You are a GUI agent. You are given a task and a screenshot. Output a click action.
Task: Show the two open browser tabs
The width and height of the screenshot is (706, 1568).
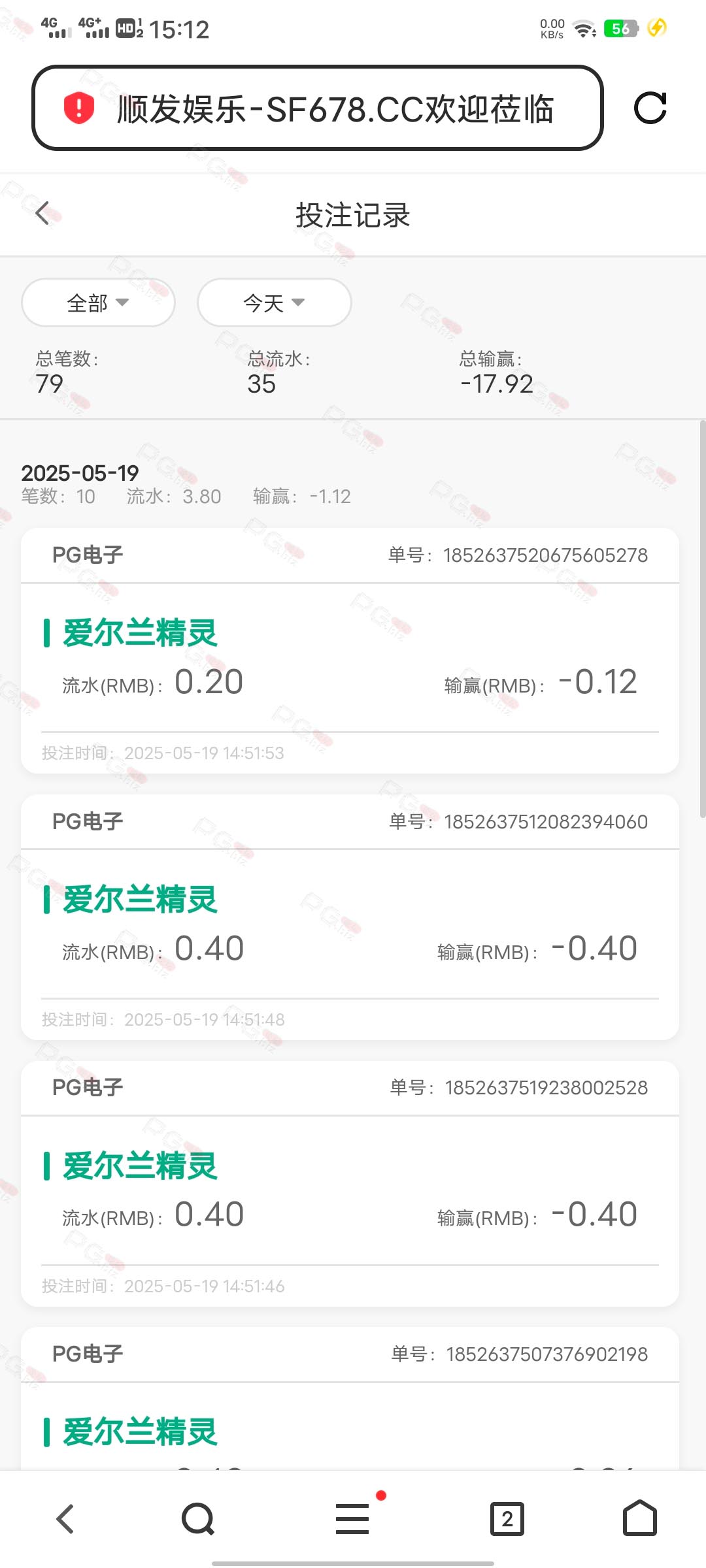tap(507, 1519)
